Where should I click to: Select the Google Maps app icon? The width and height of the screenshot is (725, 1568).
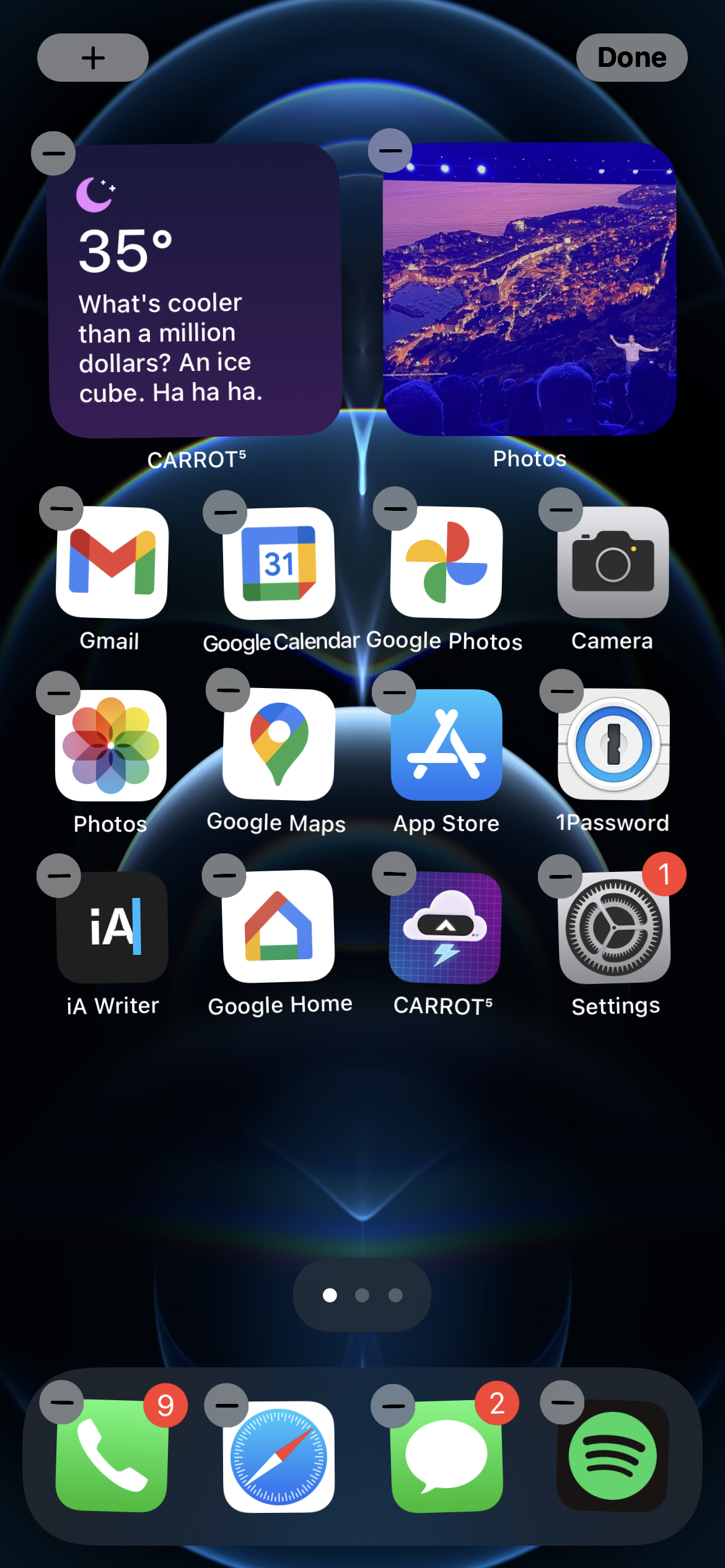click(x=279, y=744)
